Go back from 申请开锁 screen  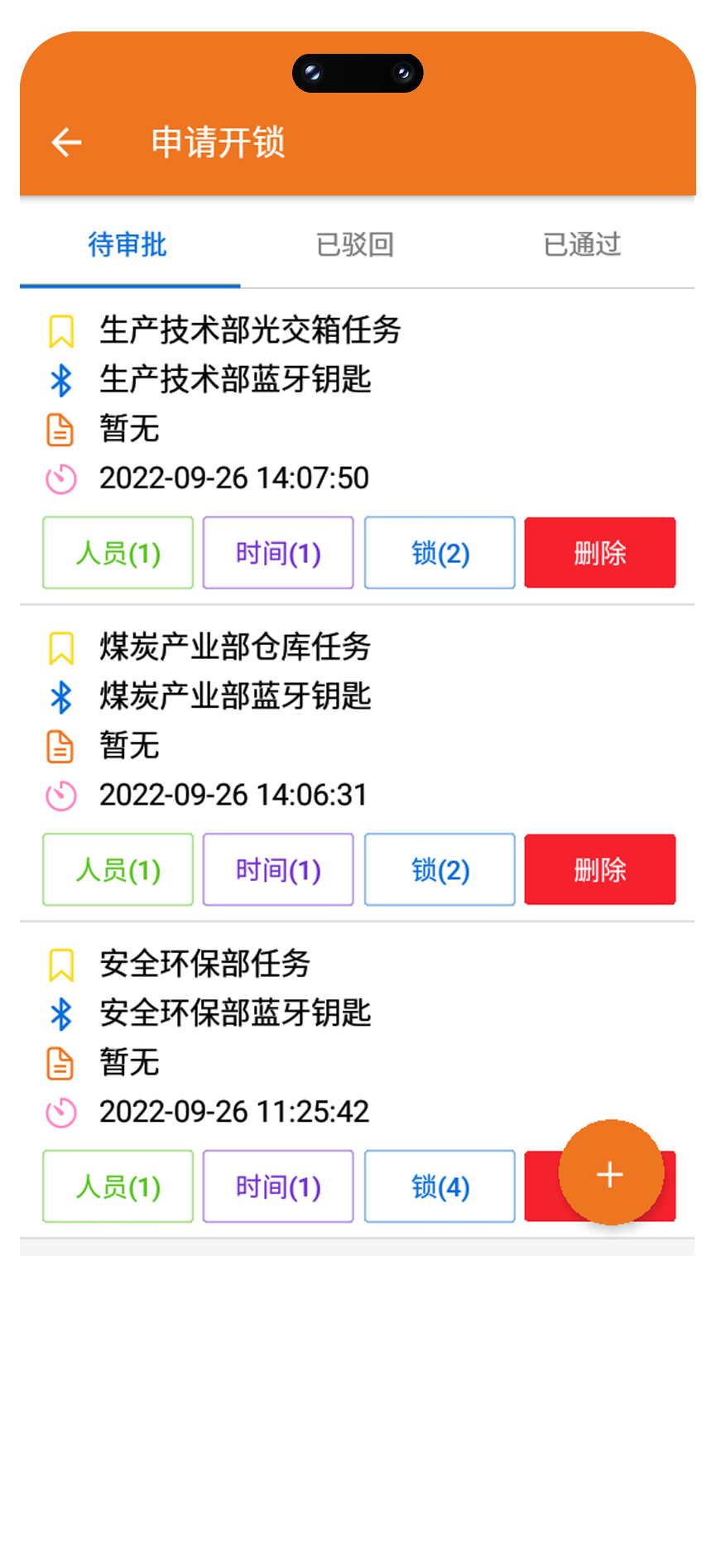coord(66,142)
